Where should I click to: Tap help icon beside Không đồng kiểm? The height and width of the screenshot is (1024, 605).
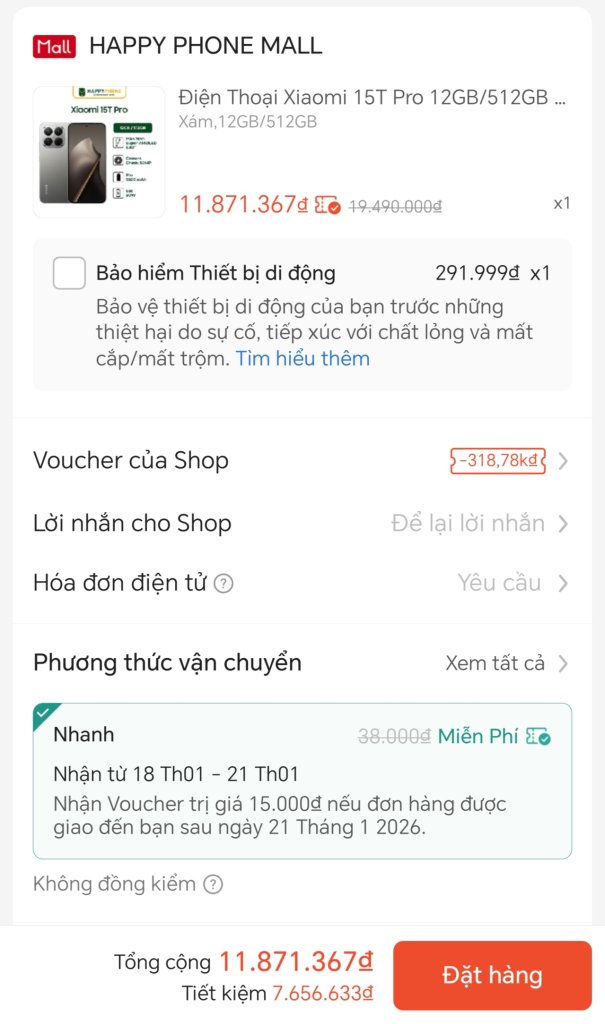pyautogui.click(x=213, y=884)
